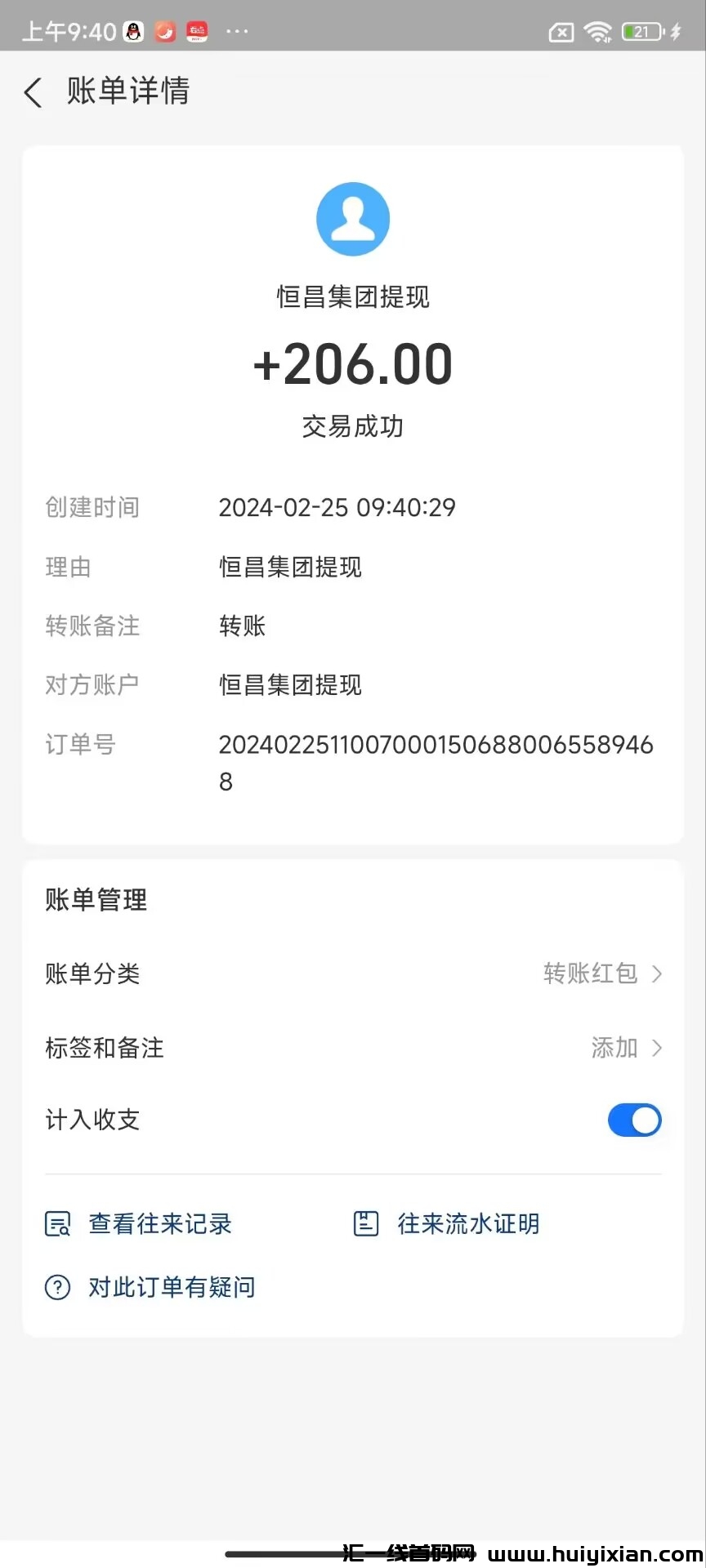Open 往来流水证明
The height and width of the screenshot is (1568, 706).
(468, 1223)
